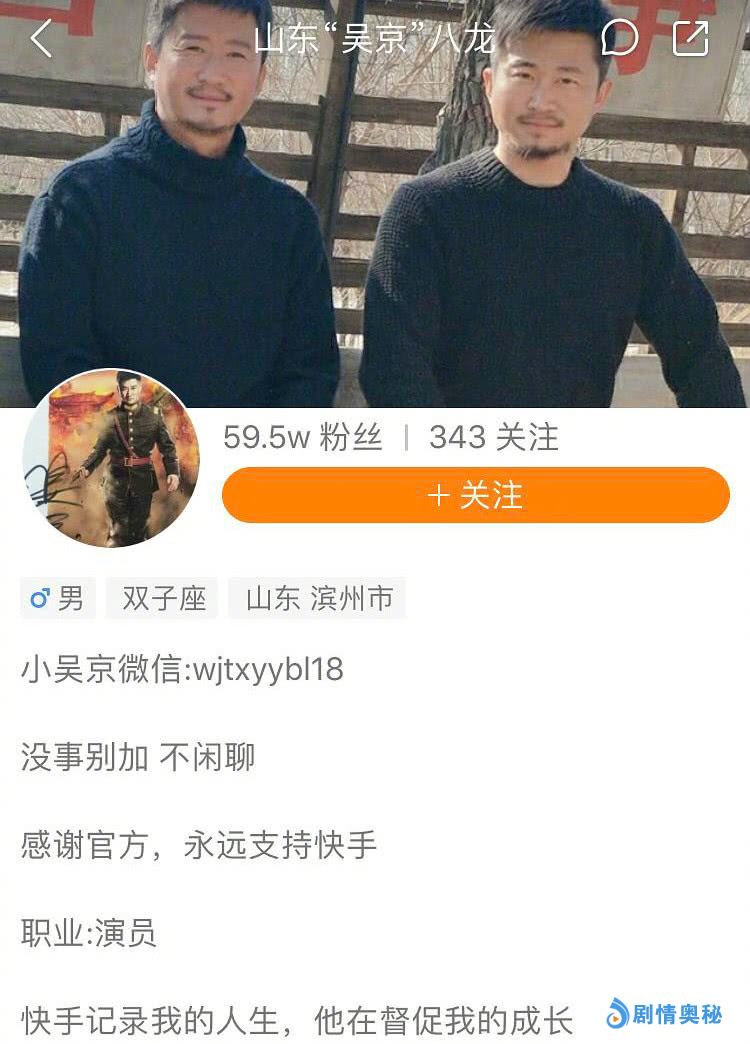Open the round profile avatar

click(x=111, y=459)
